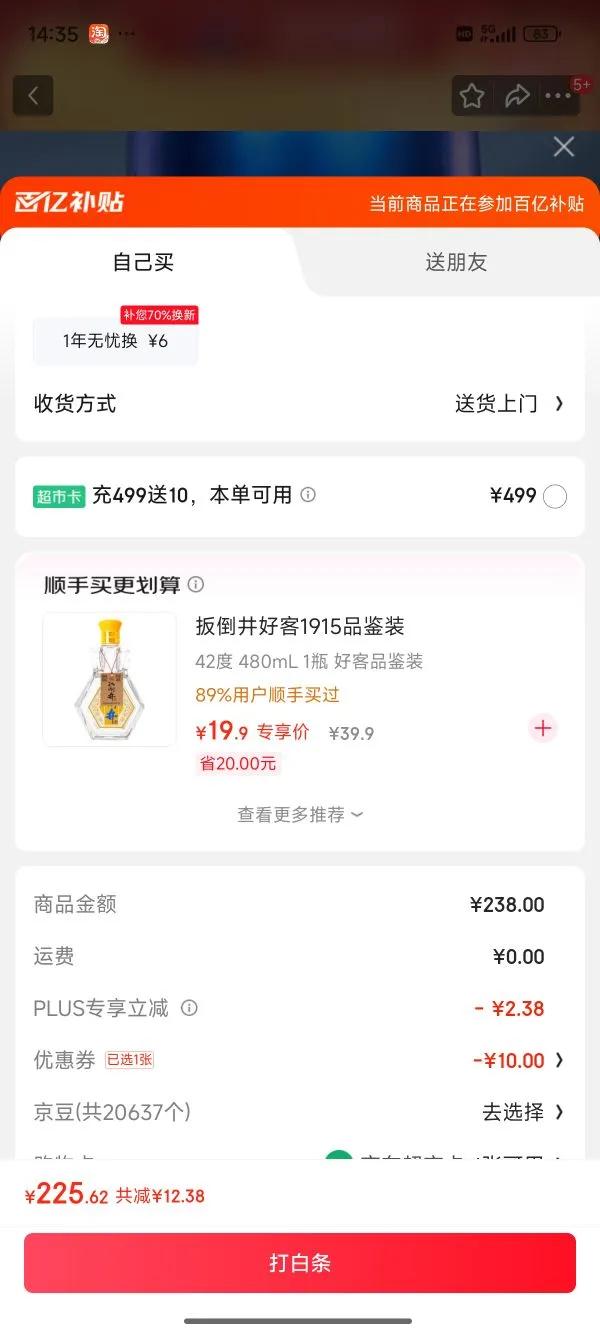The width and height of the screenshot is (600, 1335).
Task: View info about 超市卡 充499送10
Action: point(308,495)
